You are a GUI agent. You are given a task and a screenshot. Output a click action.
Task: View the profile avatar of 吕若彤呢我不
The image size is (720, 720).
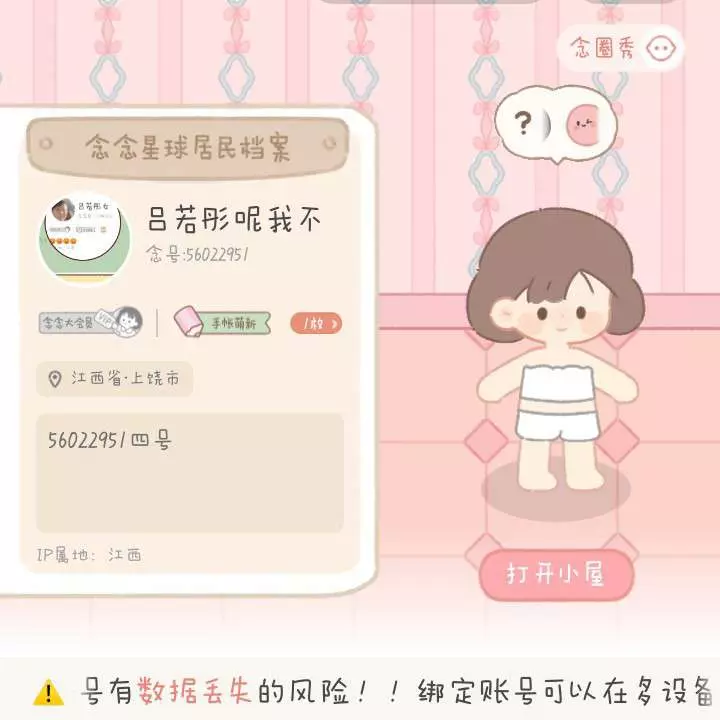tap(86, 238)
